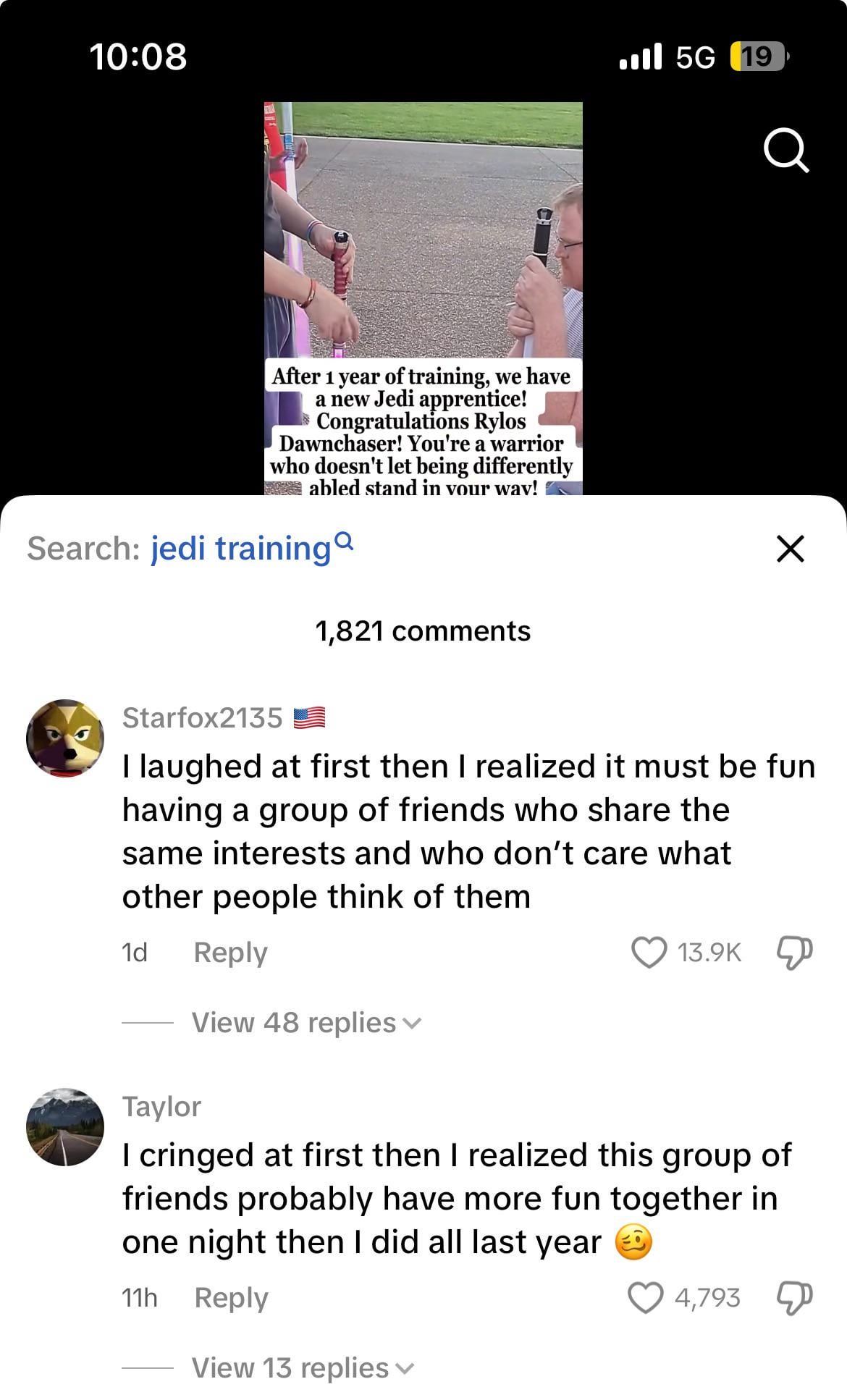This screenshot has height=1400, width=847.
Task: Dislike Taylor's comment
Action: (794, 1297)
